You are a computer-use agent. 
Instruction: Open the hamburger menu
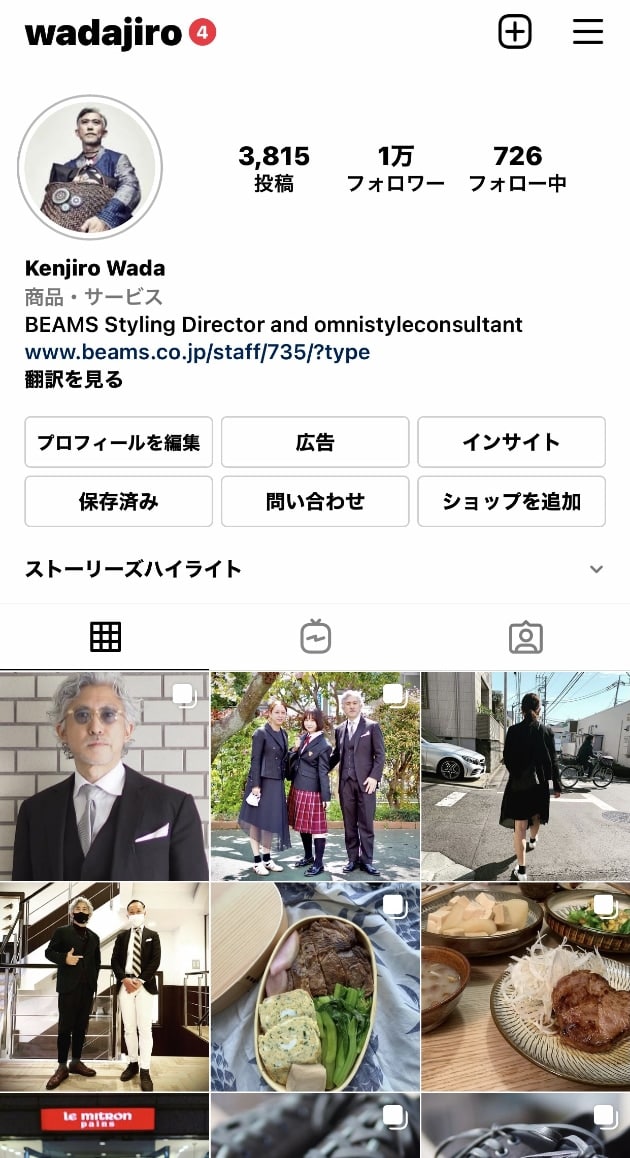click(588, 33)
